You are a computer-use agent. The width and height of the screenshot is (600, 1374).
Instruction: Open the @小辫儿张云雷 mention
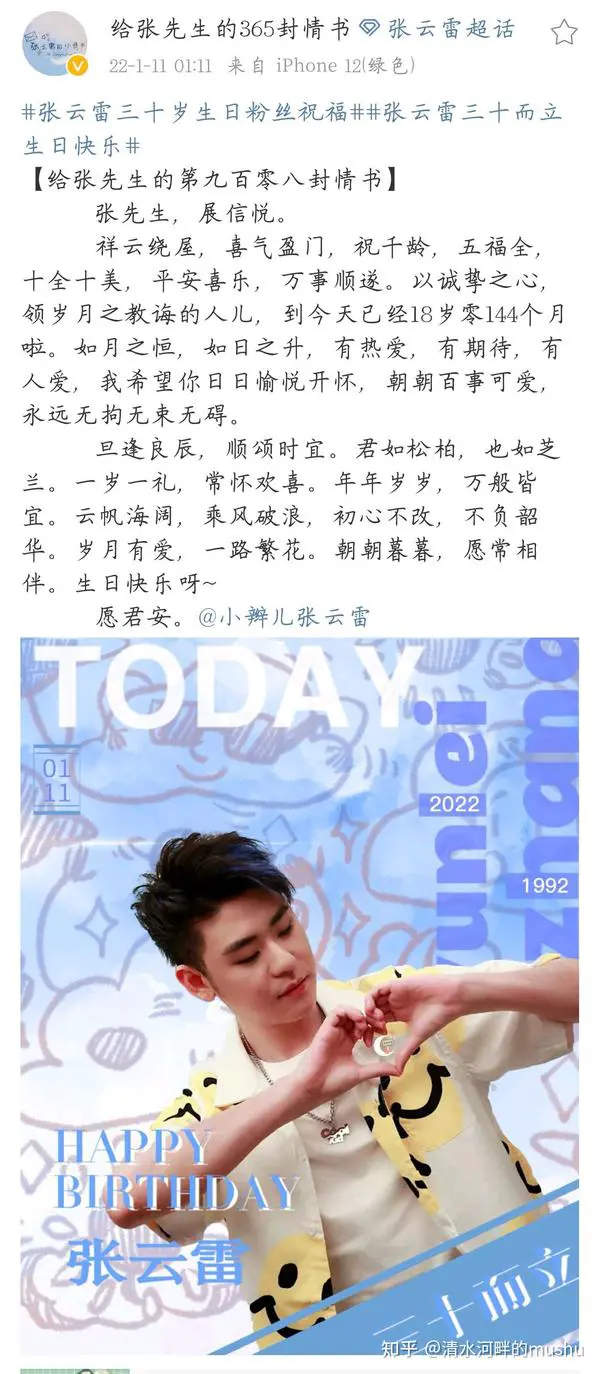pyautogui.click(x=284, y=616)
